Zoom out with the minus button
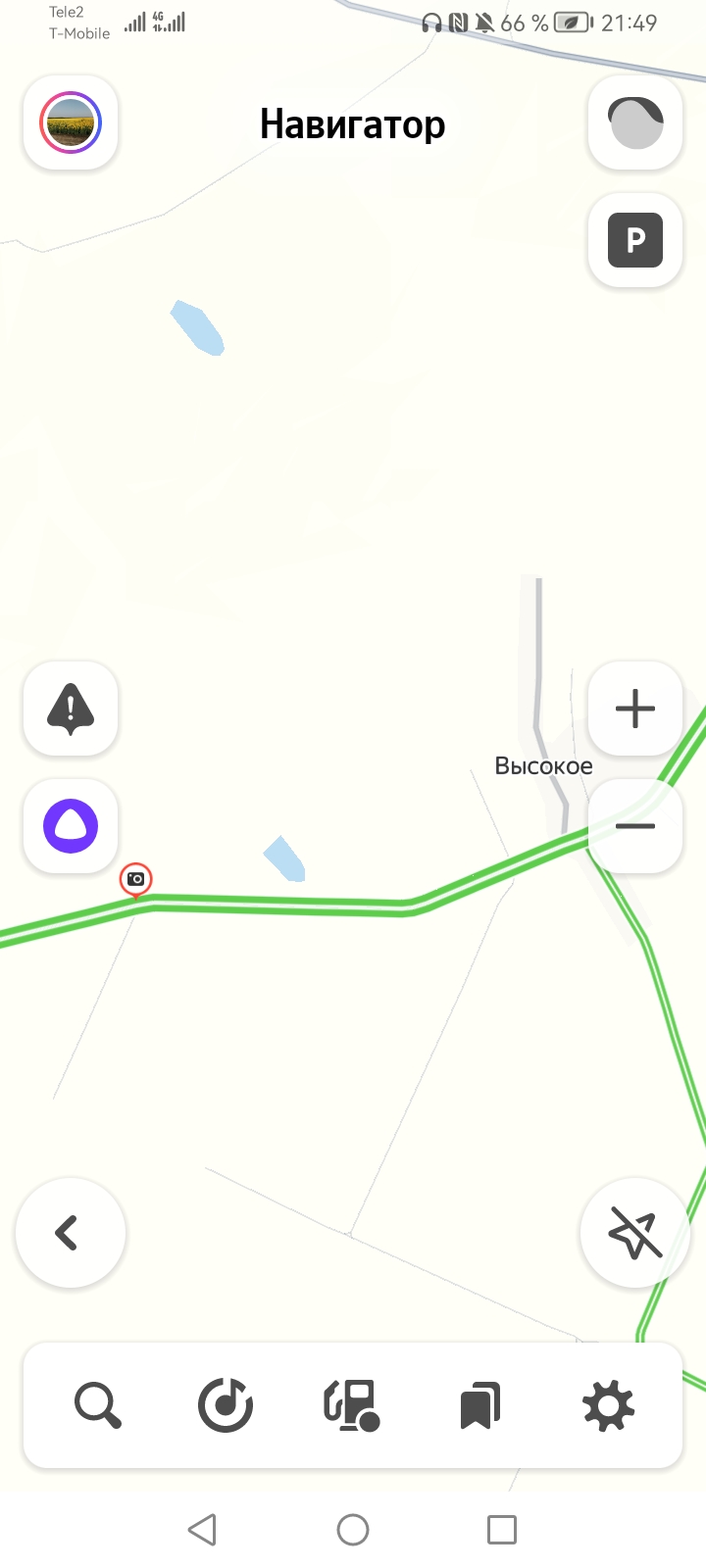This screenshot has height=1568, width=706. point(635,826)
